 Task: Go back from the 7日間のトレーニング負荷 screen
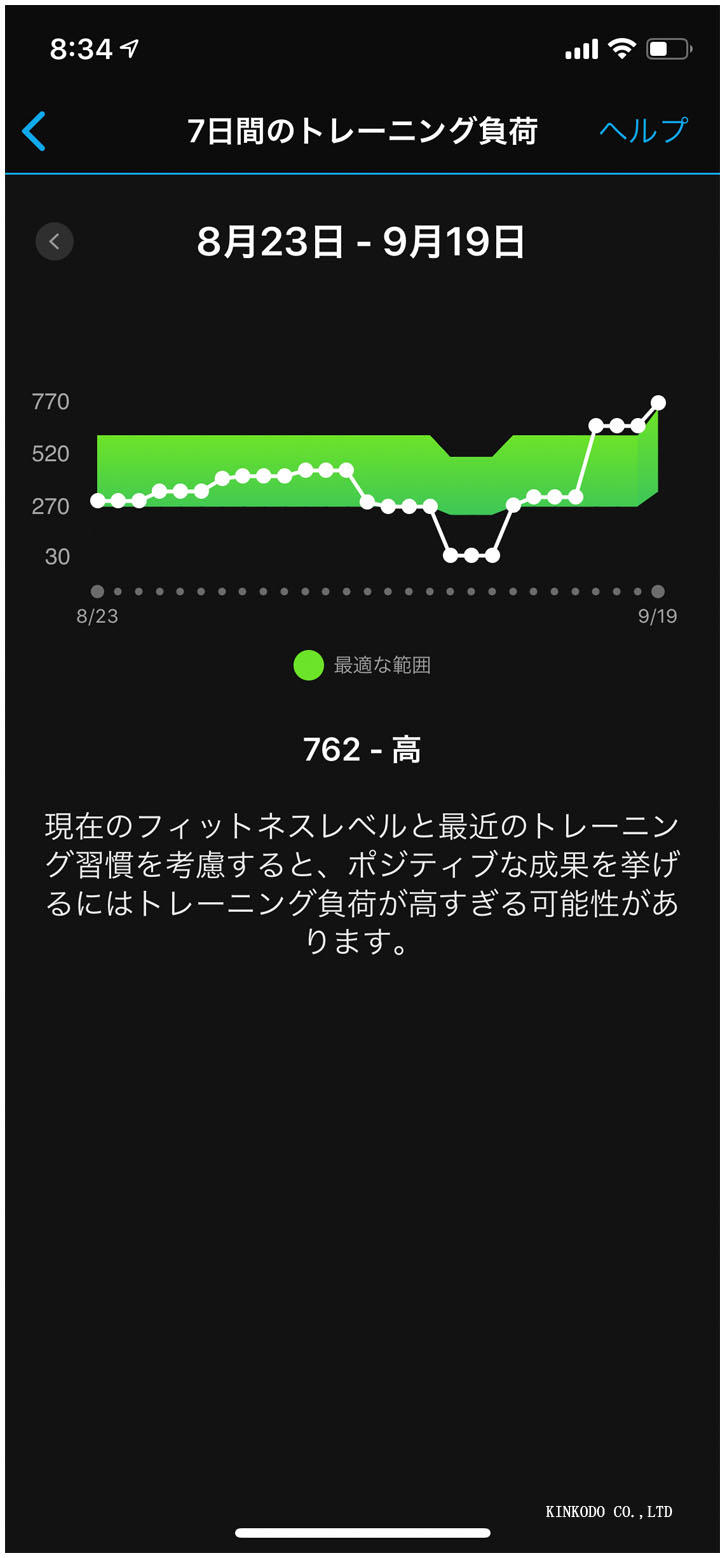34,131
